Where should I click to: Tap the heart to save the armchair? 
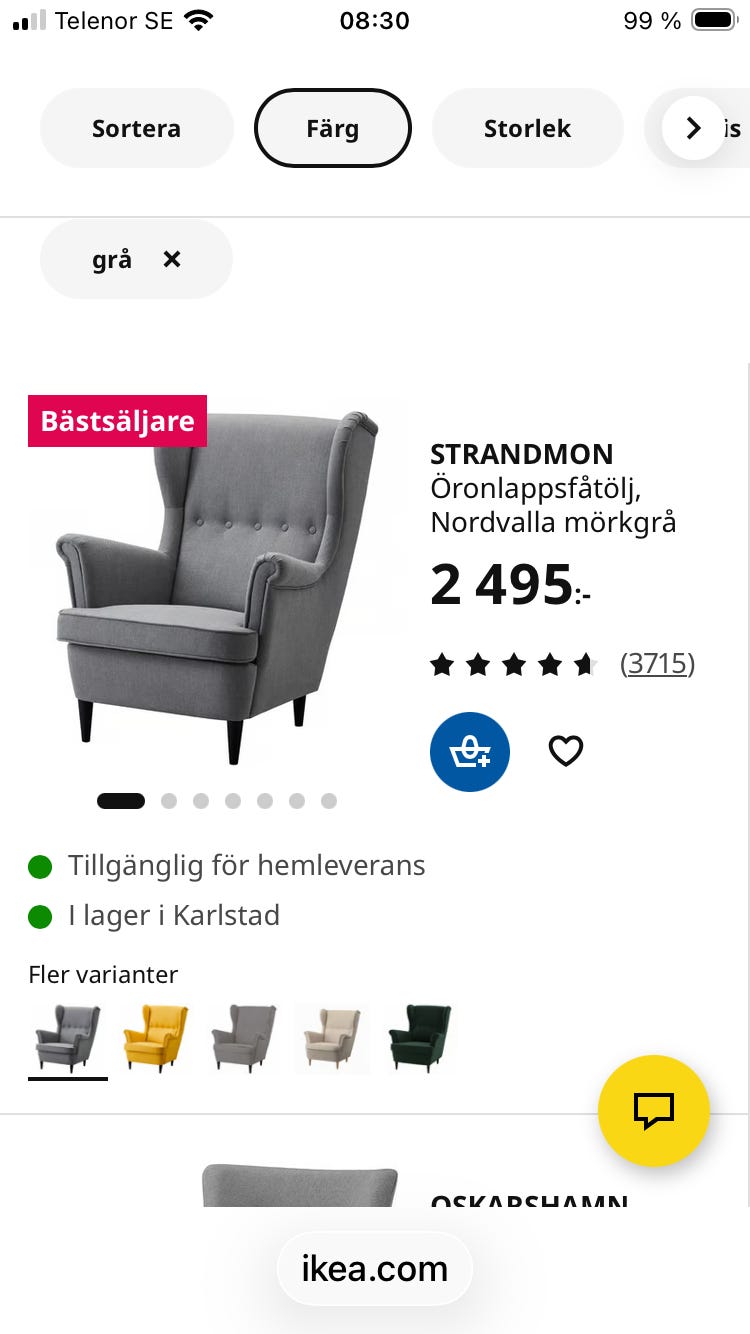click(x=566, y=751)
